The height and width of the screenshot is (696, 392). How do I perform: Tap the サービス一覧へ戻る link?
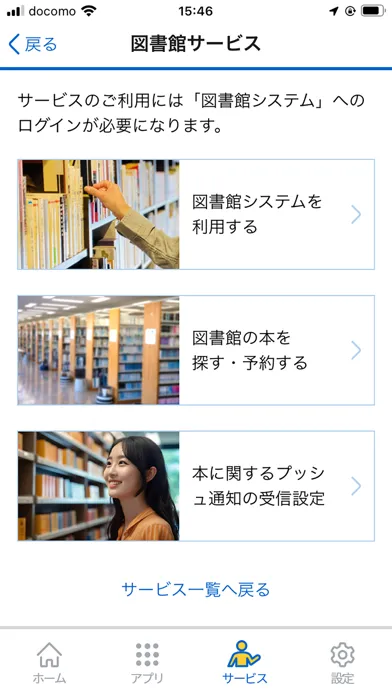pyautogui.click(x=196, y=589)
